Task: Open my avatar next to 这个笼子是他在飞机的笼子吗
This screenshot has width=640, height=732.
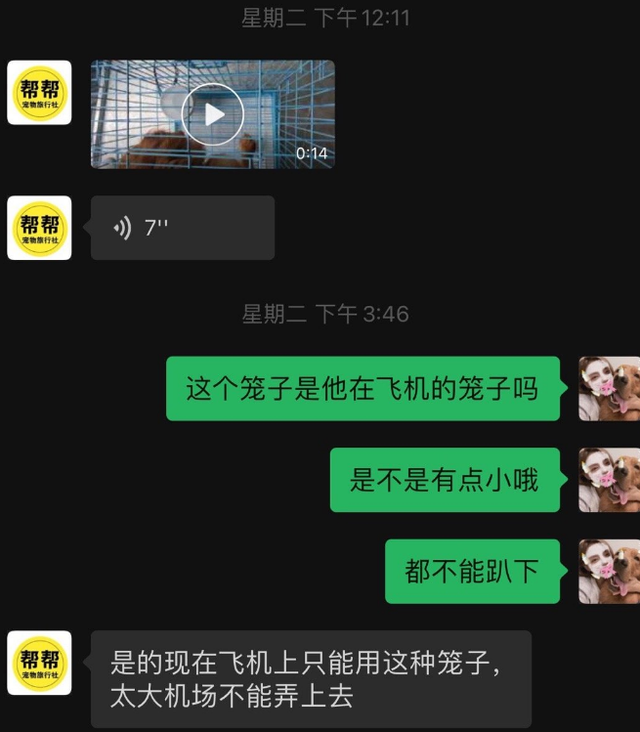Action: (x=609, y=389)
